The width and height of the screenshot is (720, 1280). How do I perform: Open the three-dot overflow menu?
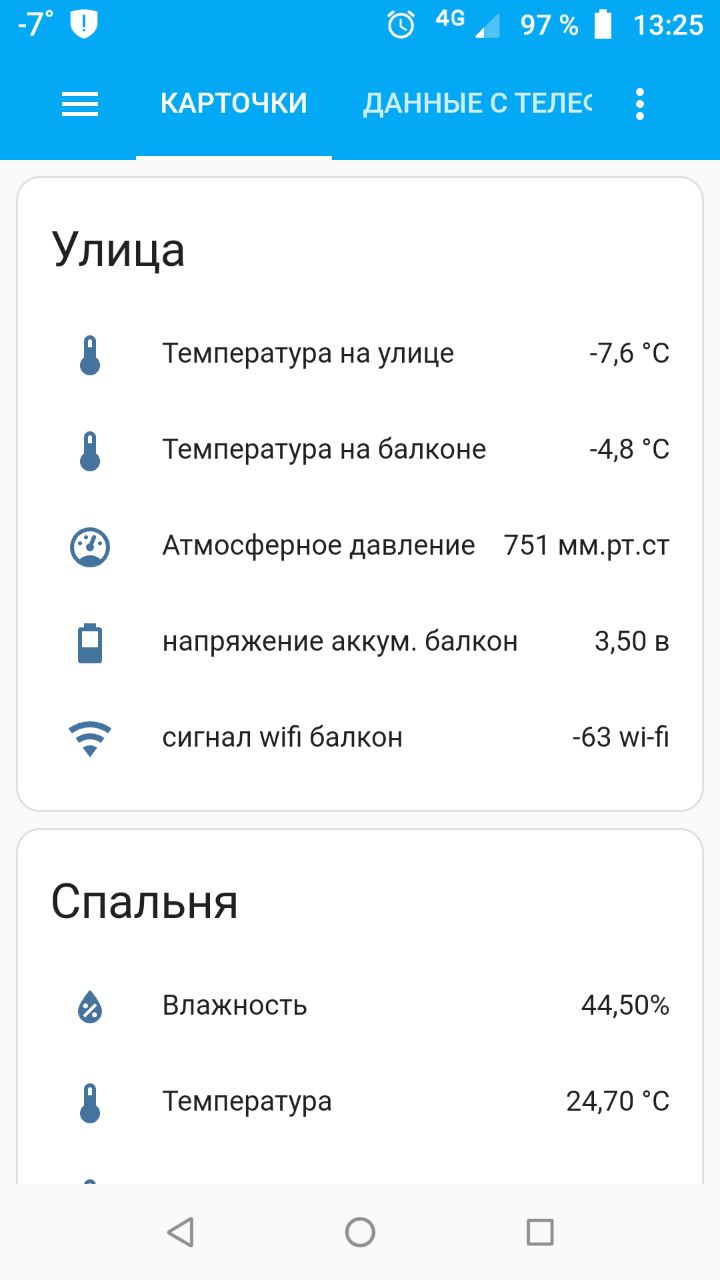[x=640, y=104]
